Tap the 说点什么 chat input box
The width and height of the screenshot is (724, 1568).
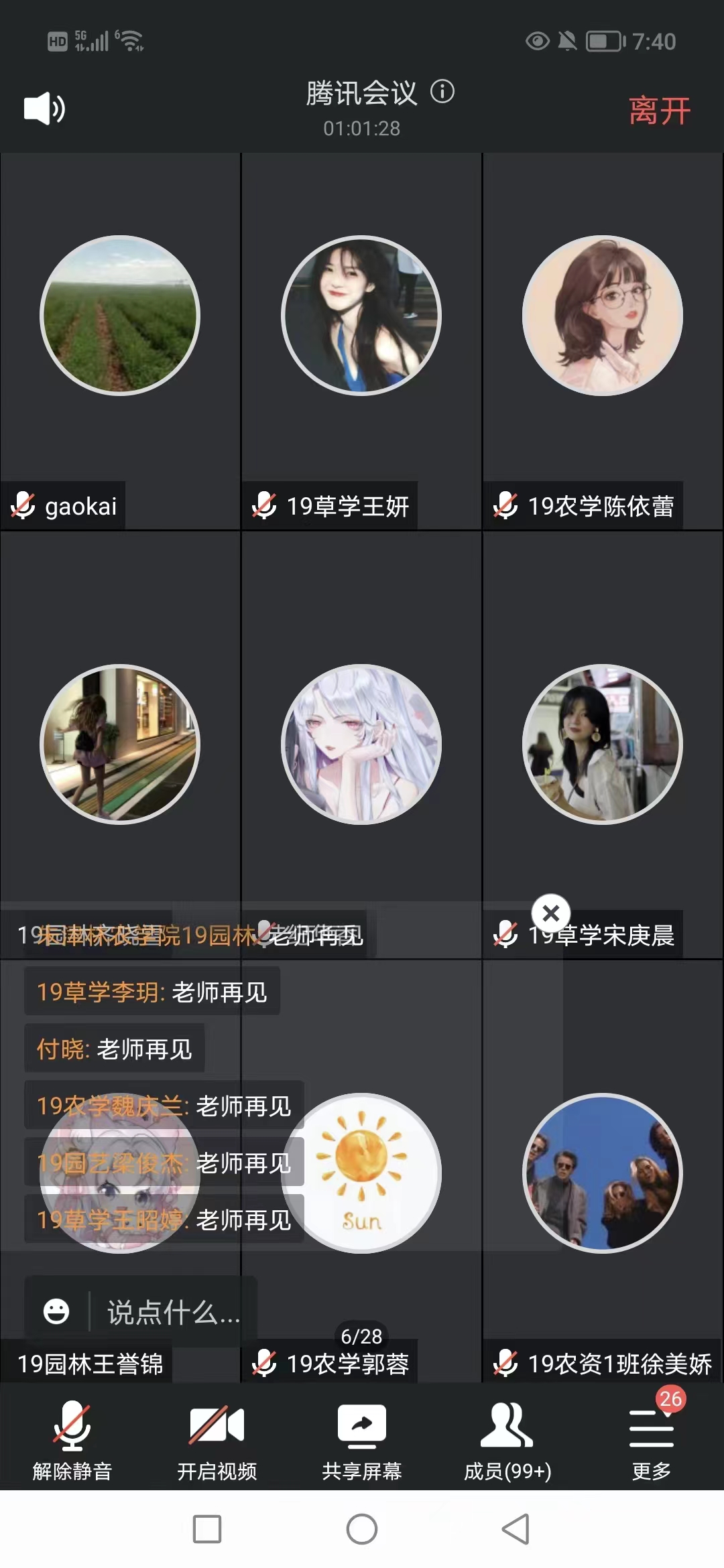click(x=173, y=1312)
